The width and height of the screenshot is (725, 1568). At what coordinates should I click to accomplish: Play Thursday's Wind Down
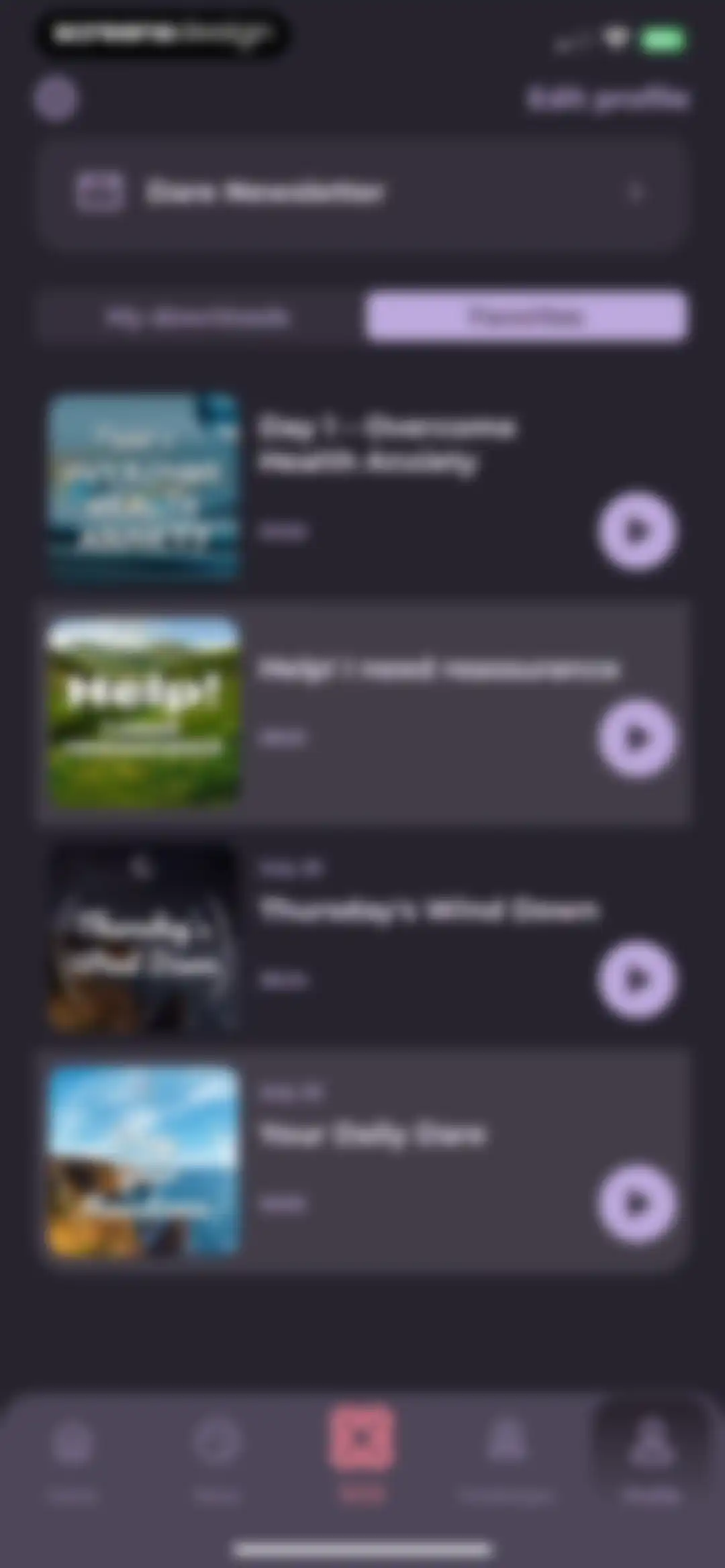tap(636, 979)
